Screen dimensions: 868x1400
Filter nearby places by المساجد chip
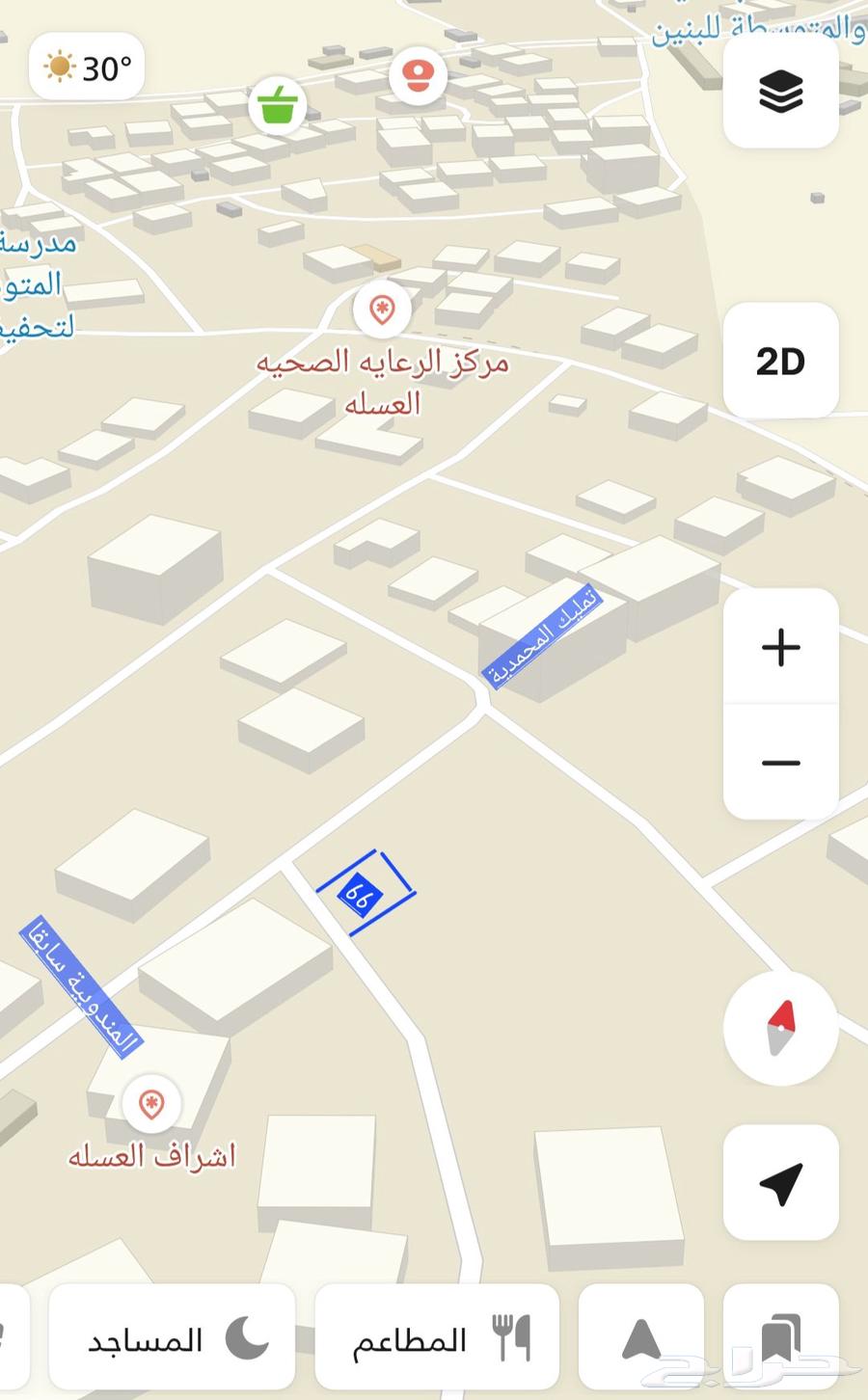(172, 1339)
